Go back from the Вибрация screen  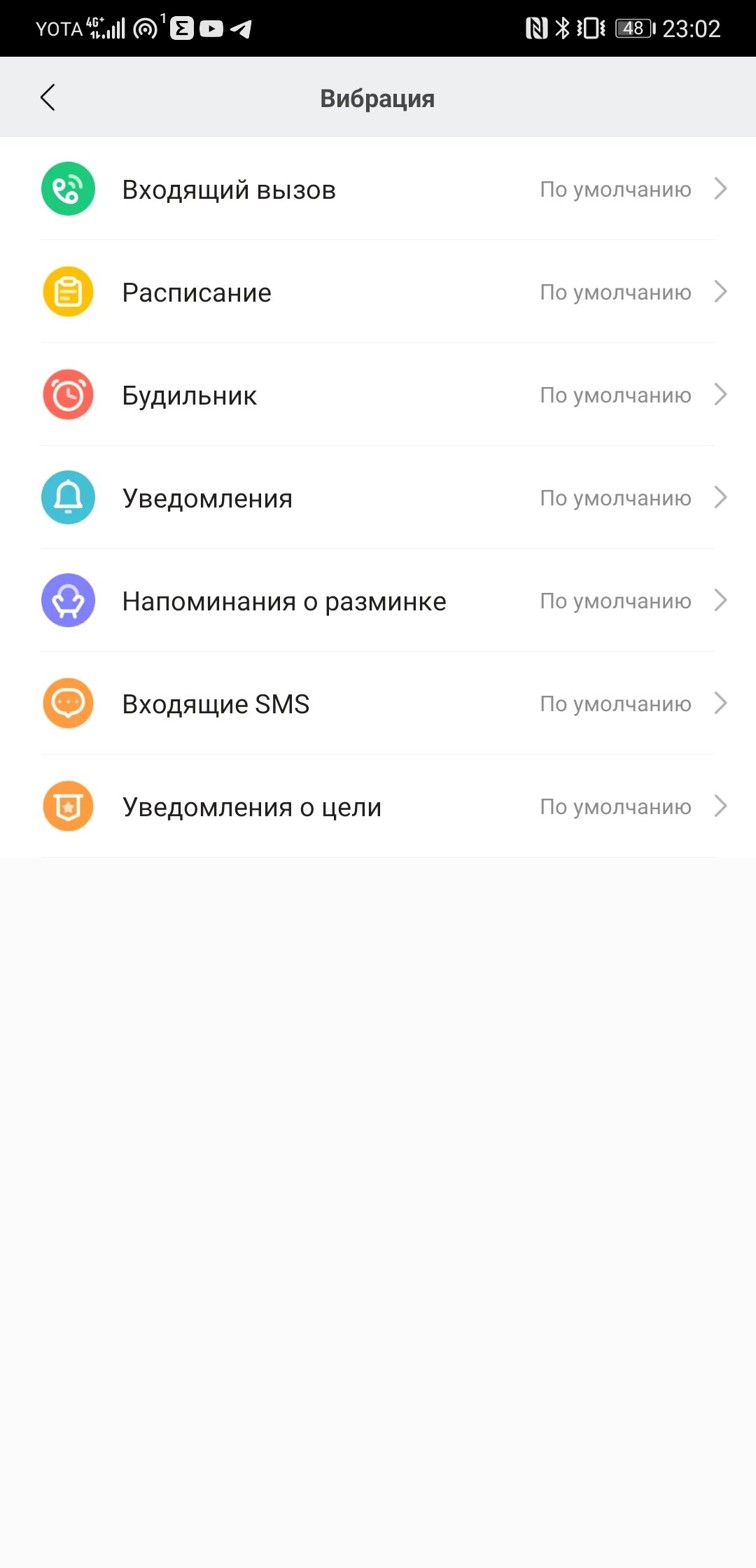[x=48, y=98]
